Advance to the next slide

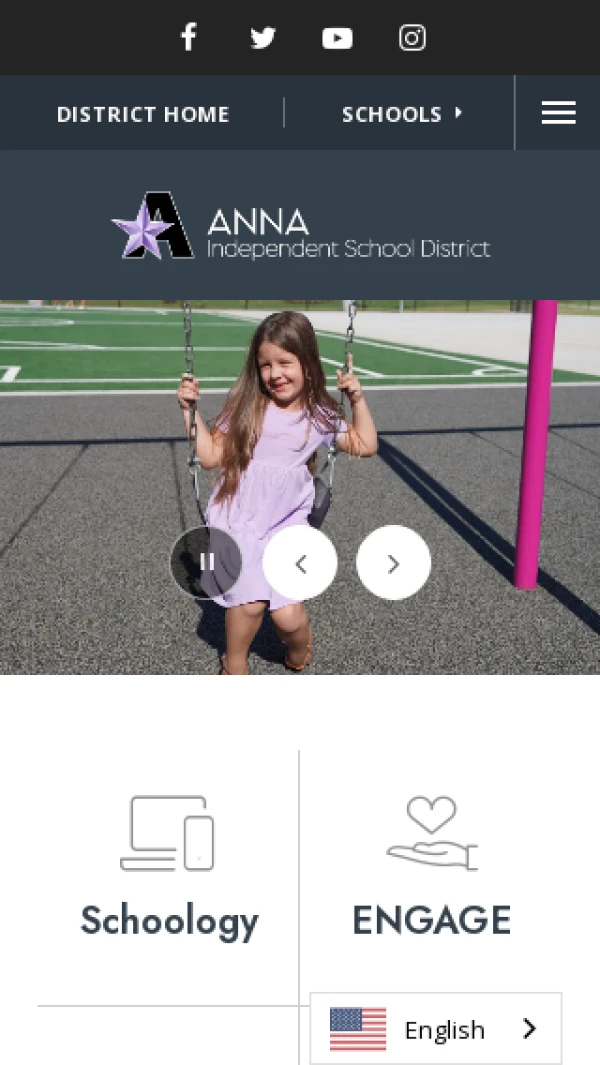pyautogui.click(x=393, y=563)
